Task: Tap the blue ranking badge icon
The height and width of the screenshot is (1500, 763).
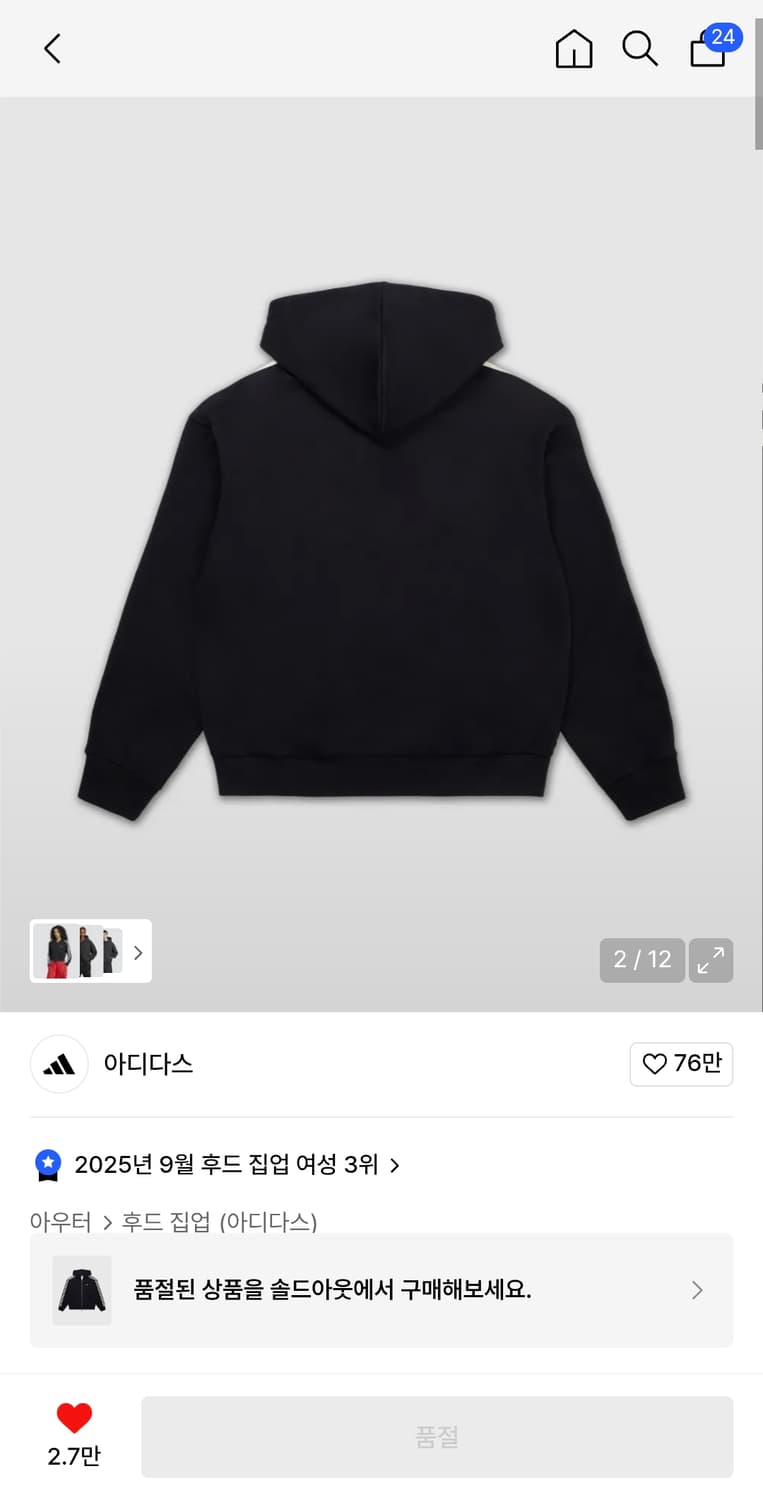Action: tap(47, 1164)
